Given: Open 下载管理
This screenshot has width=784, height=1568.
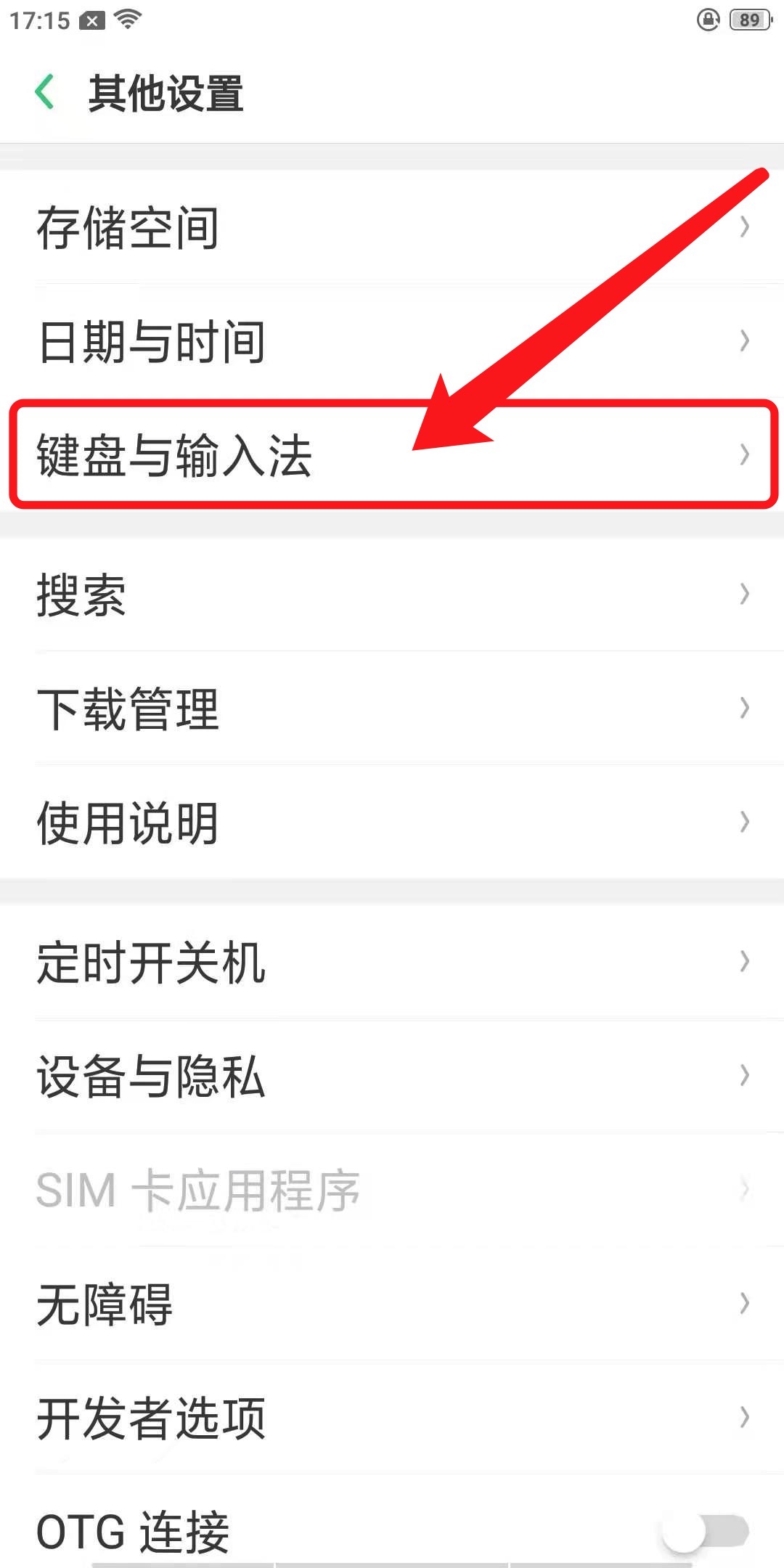Looking at the screenshot, I should [x=392, y=709].
